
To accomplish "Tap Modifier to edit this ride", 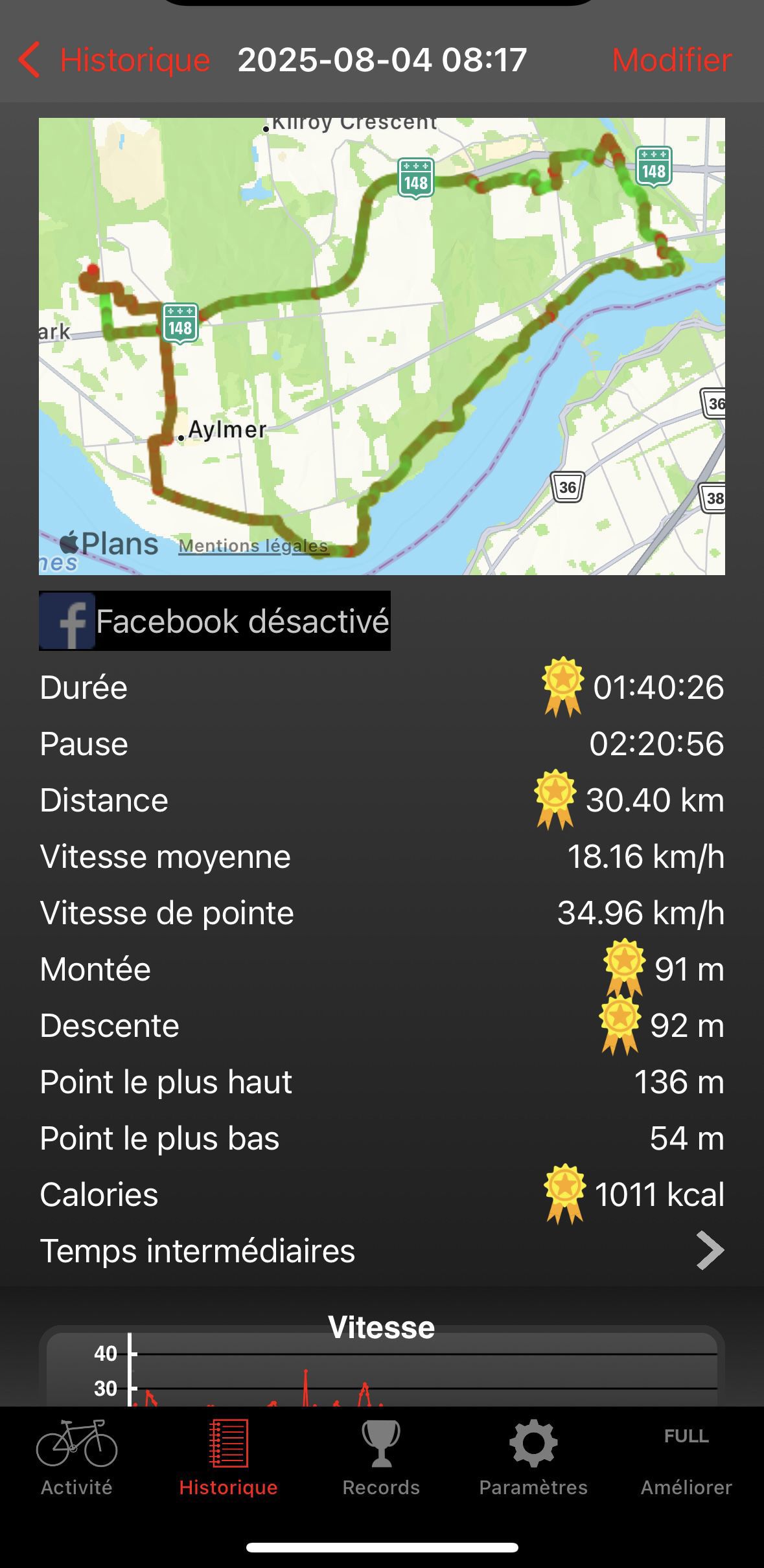I will click(672, 60).
